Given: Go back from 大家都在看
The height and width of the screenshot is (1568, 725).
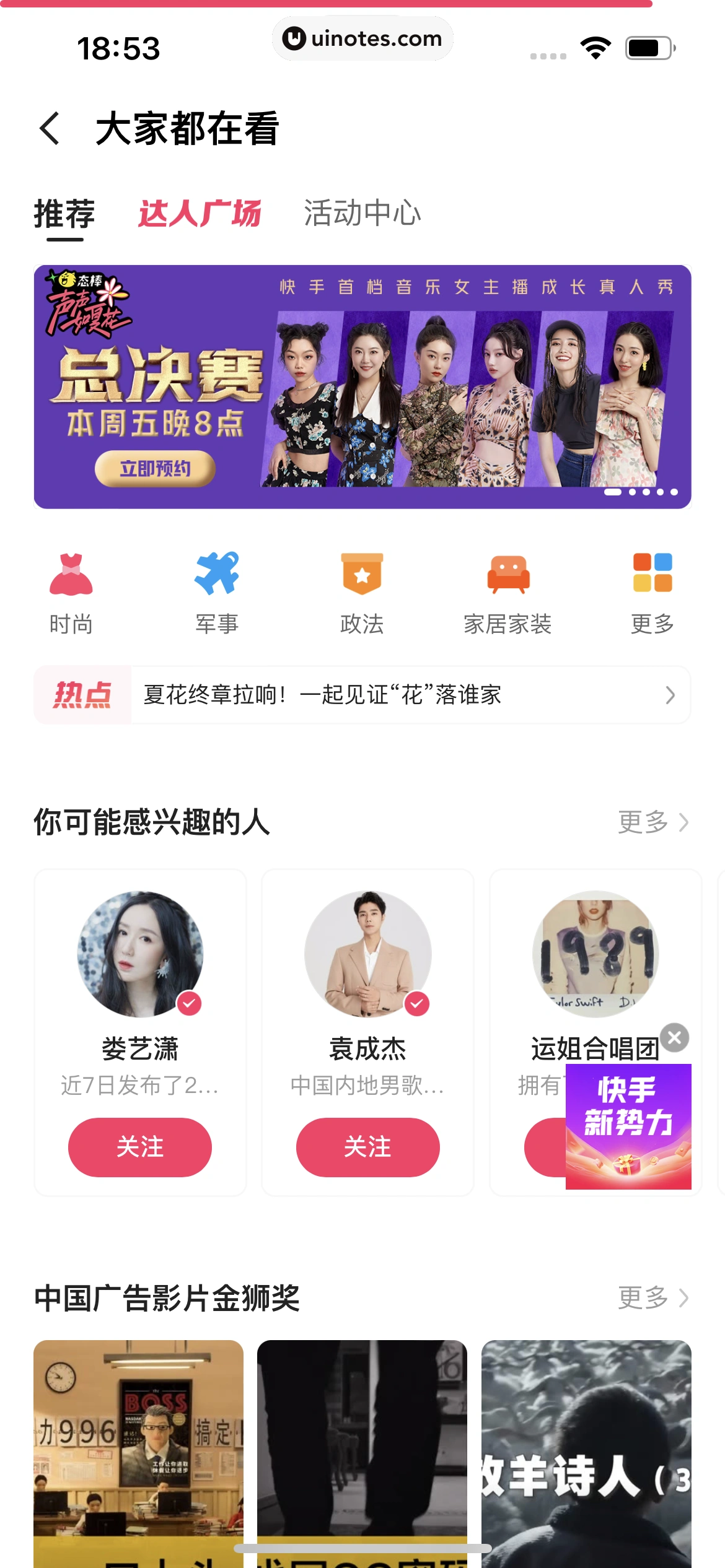Looking at the screenshot, I should [50, 129].
